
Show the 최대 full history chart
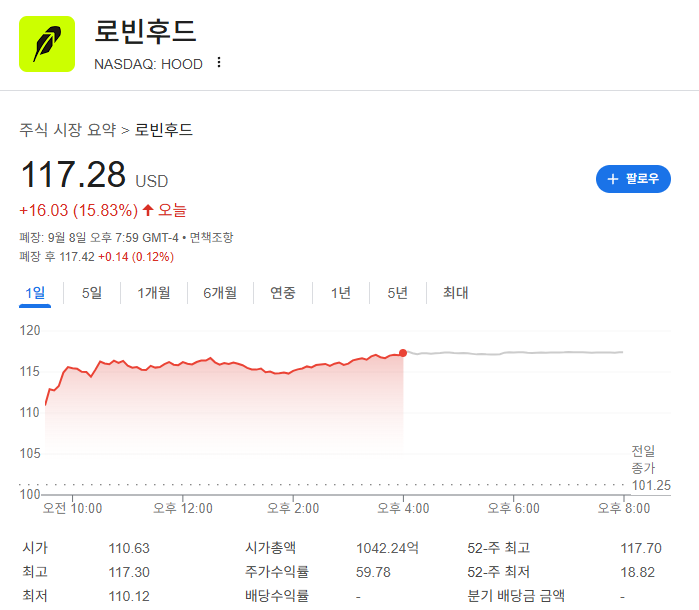point(455,293)
